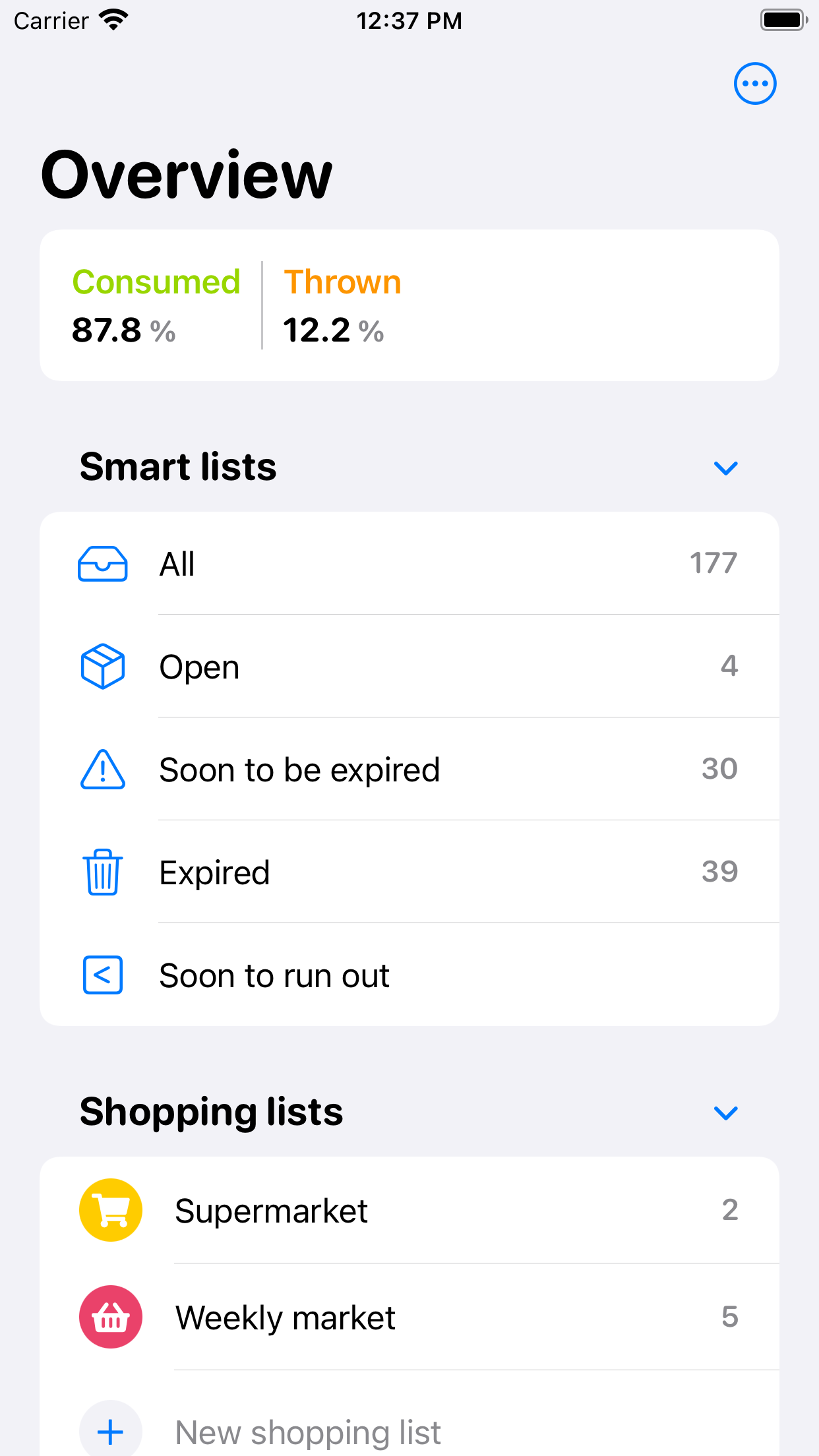The width and height of the screenshot is (819, 1456).
Task: Click the trash icon next to Expired
Action: coord(102,872)
